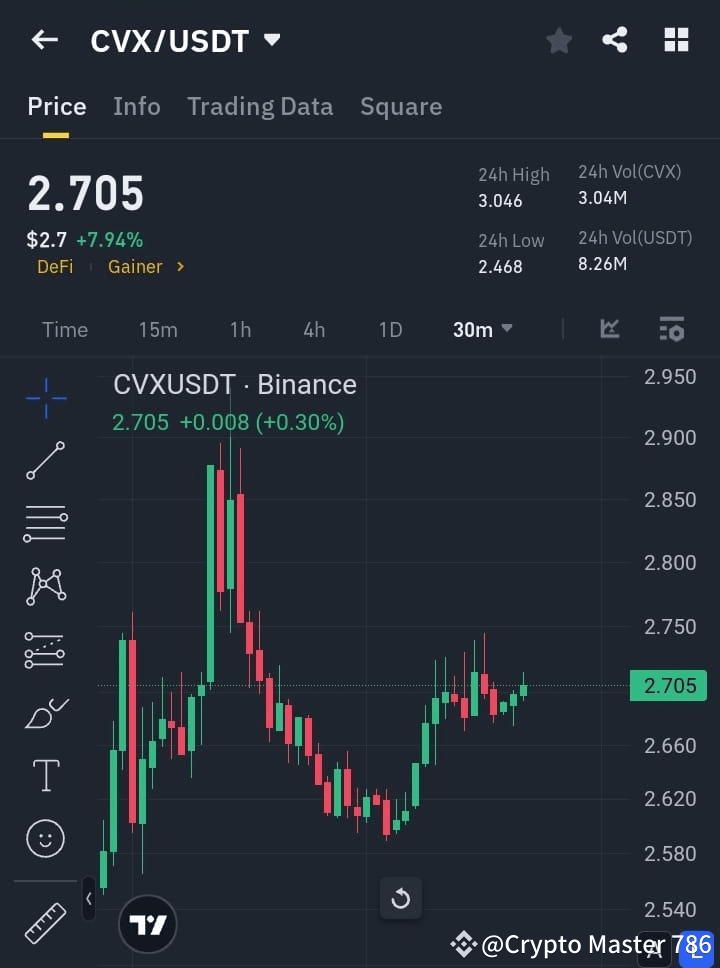Viewport: 720px width, 968px height.
Task: Collapse the drawing tools sidebar
Action: [x=89, y=899]
